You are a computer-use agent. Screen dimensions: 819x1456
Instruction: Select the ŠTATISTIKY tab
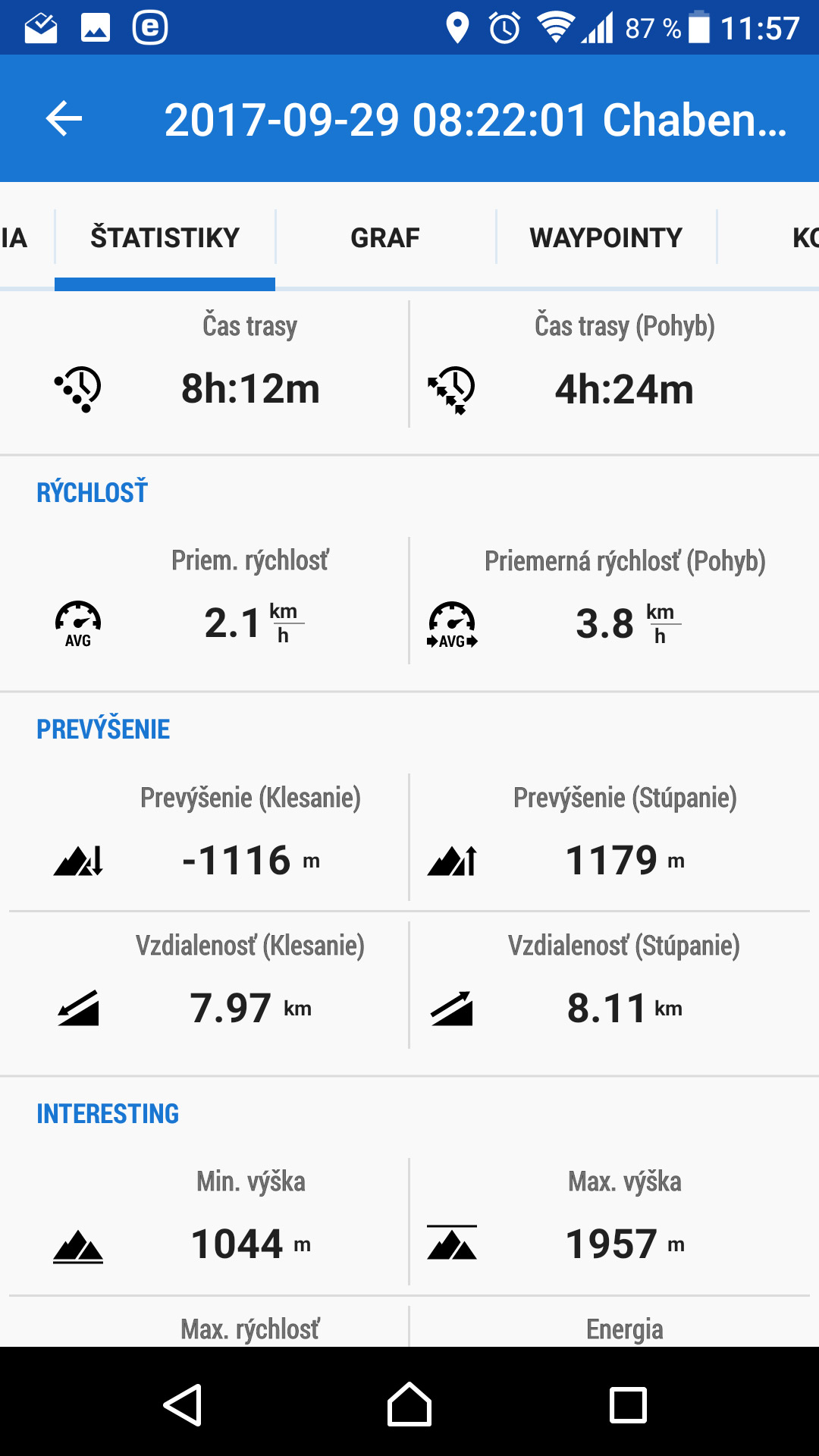coord(165,237)
